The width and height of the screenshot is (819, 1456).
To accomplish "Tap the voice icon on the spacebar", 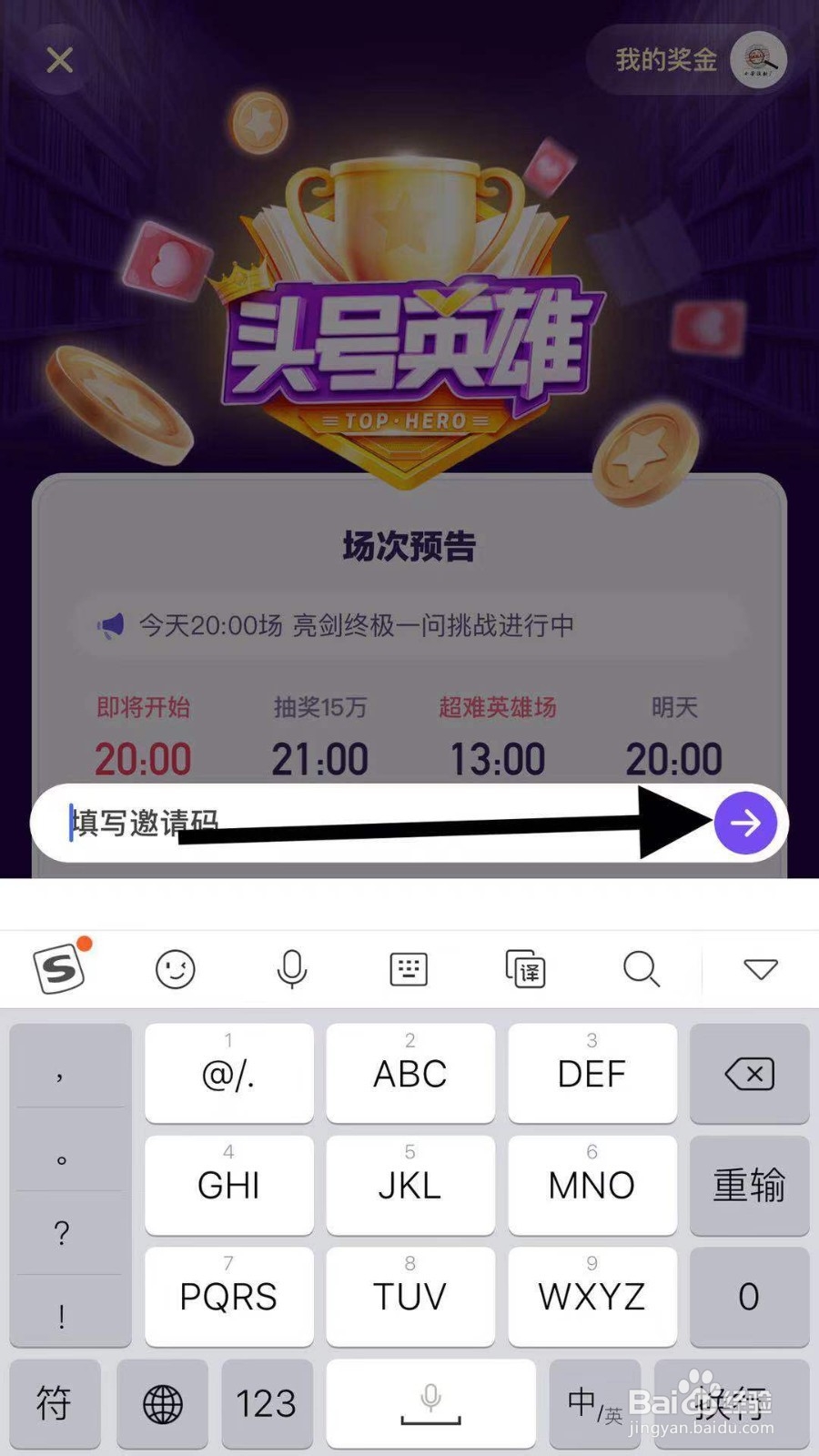I will point(430,1403).
